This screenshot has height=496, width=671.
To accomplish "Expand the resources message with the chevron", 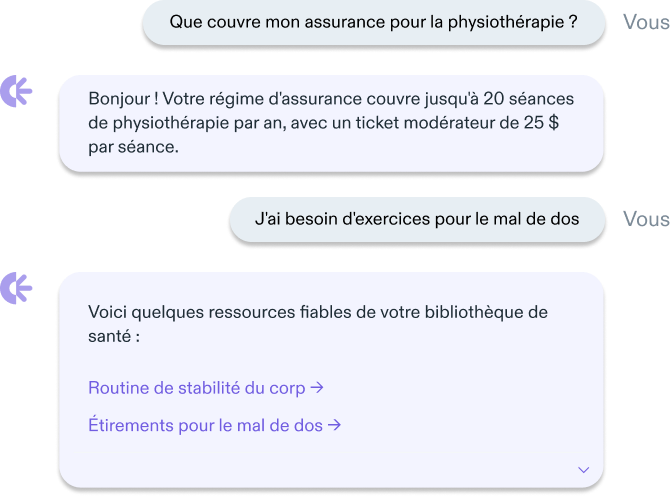I will tap(583, 469).
